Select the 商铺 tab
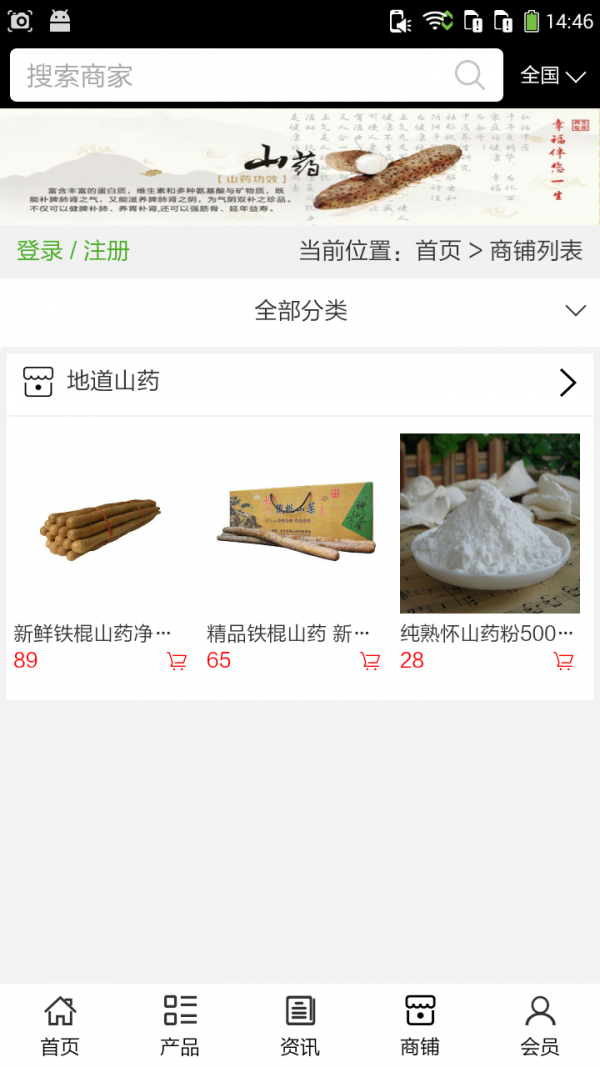The image size is (600, 1067). (420, 1025)
